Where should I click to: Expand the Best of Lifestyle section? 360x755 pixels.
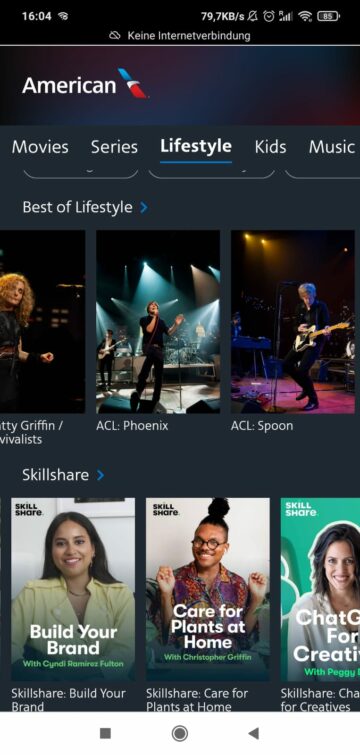pyautogui.click(x=144, y=208)
